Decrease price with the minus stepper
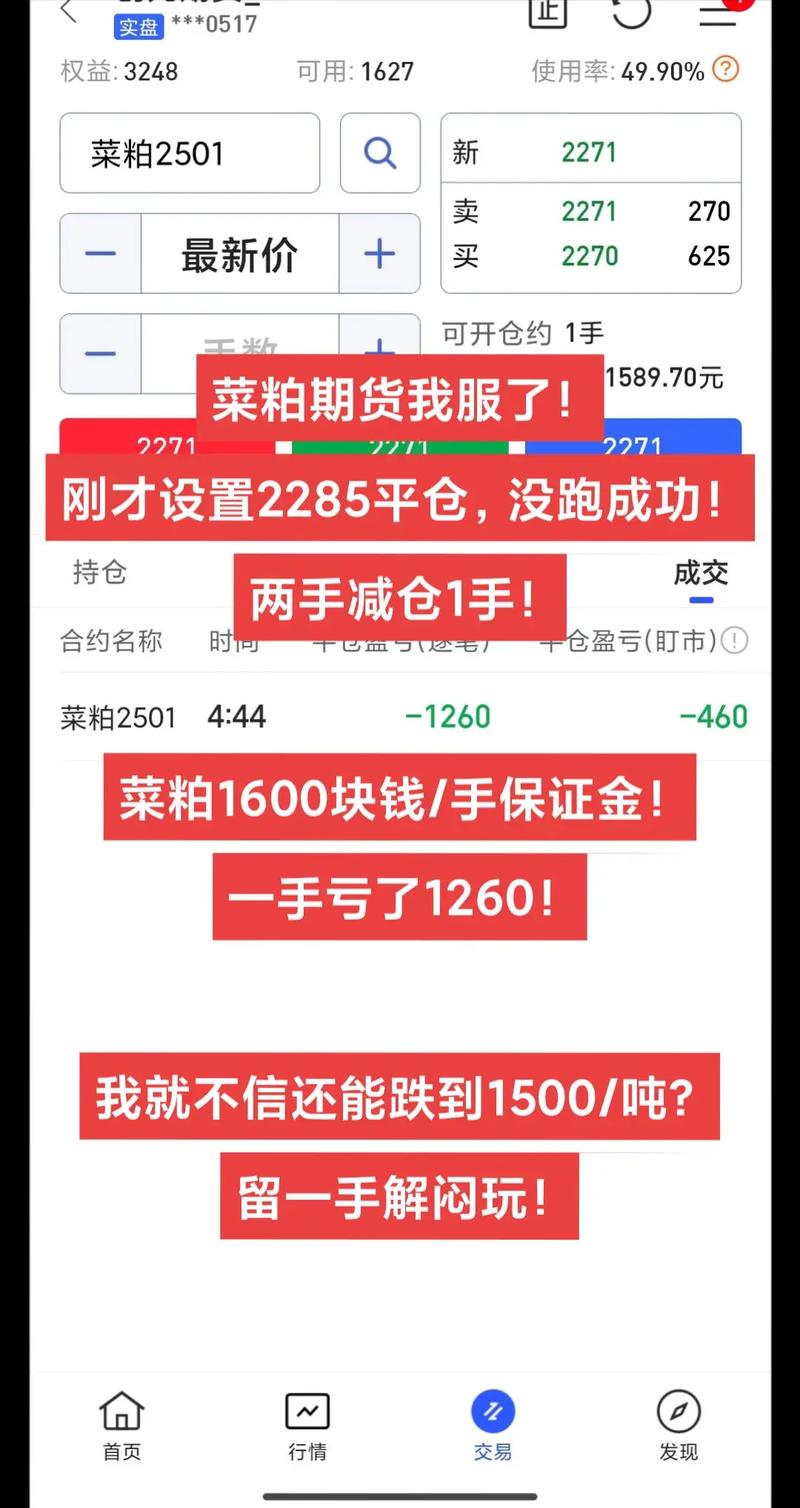Screen dimensions: 800x1508 [99, 253]
